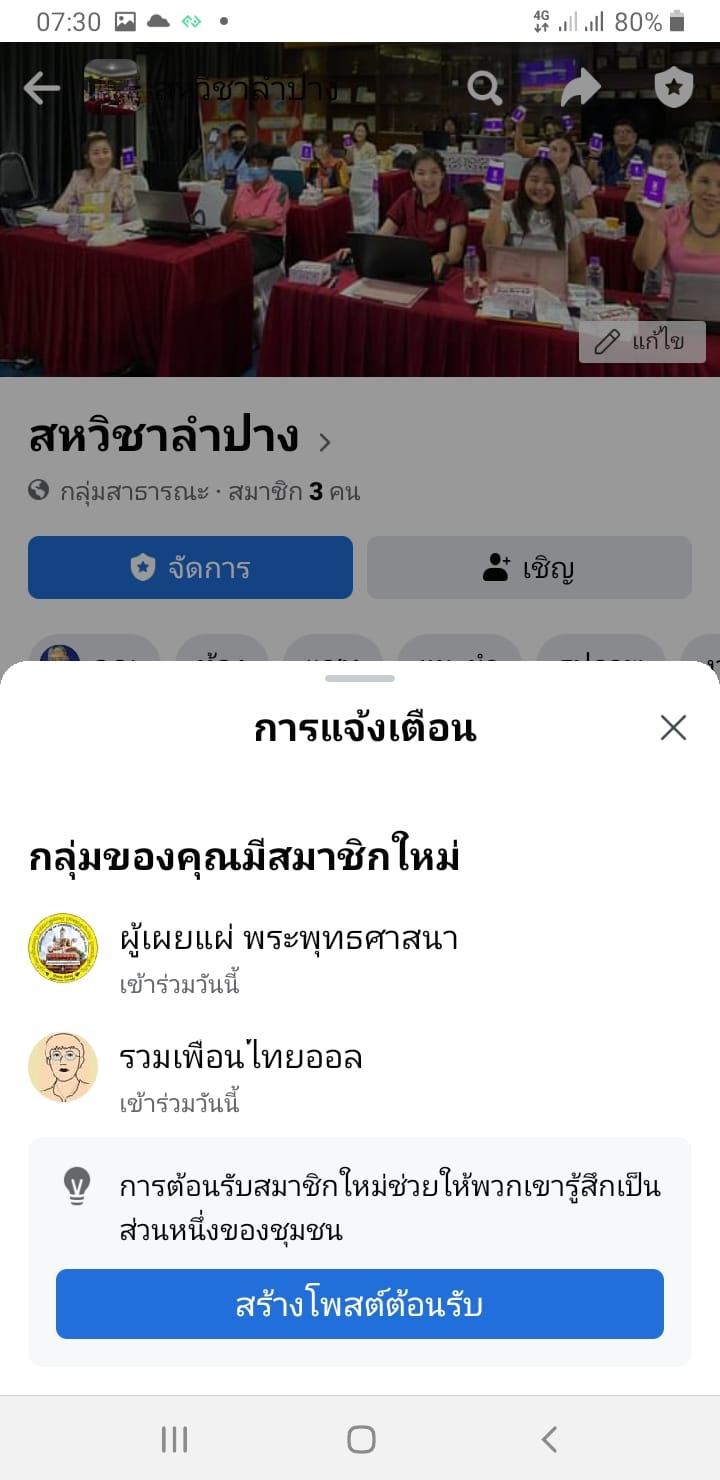This screenshot has width=720, height=1480.
Task: Search within the group
Action: pyautogui.click(x=485, y=88)
